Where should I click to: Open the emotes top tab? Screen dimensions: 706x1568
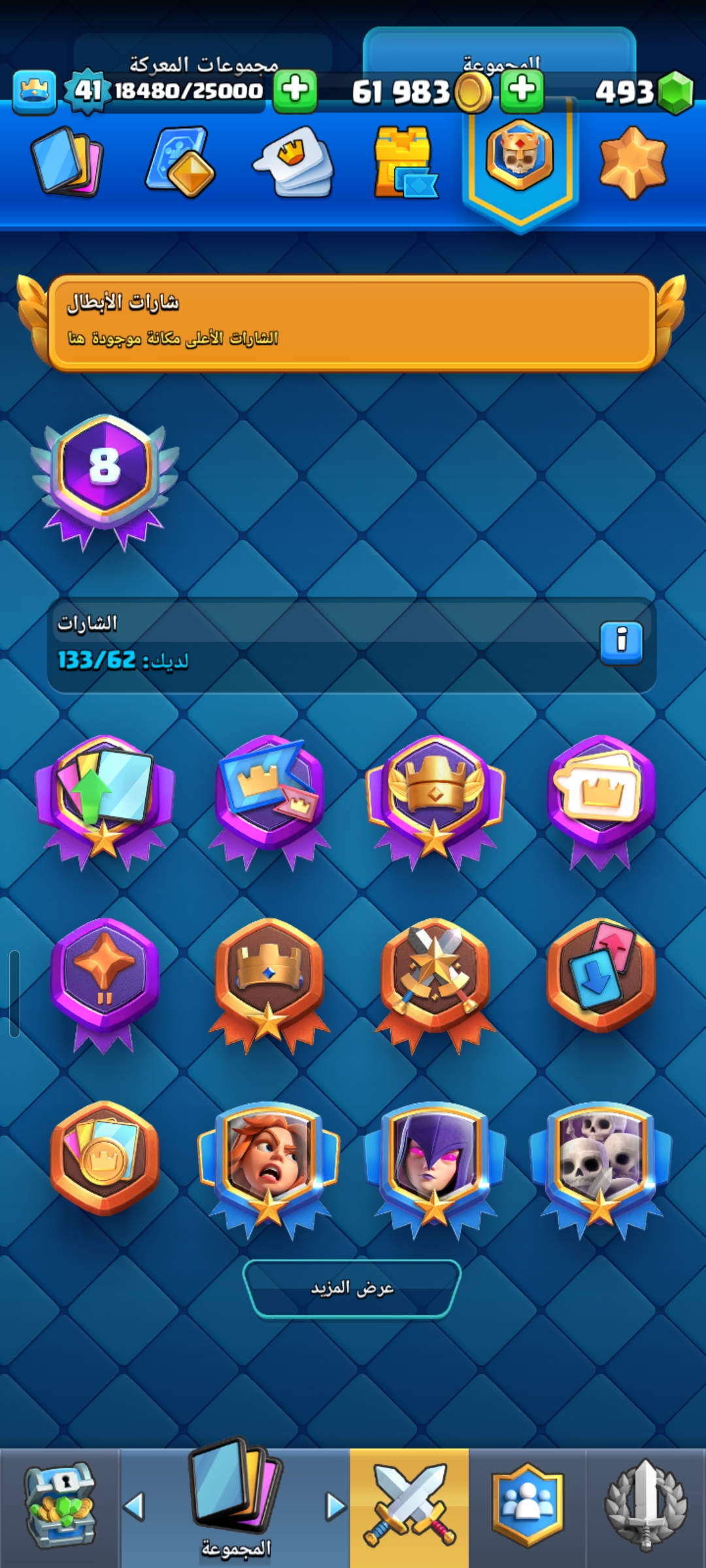tap(294, 162)
